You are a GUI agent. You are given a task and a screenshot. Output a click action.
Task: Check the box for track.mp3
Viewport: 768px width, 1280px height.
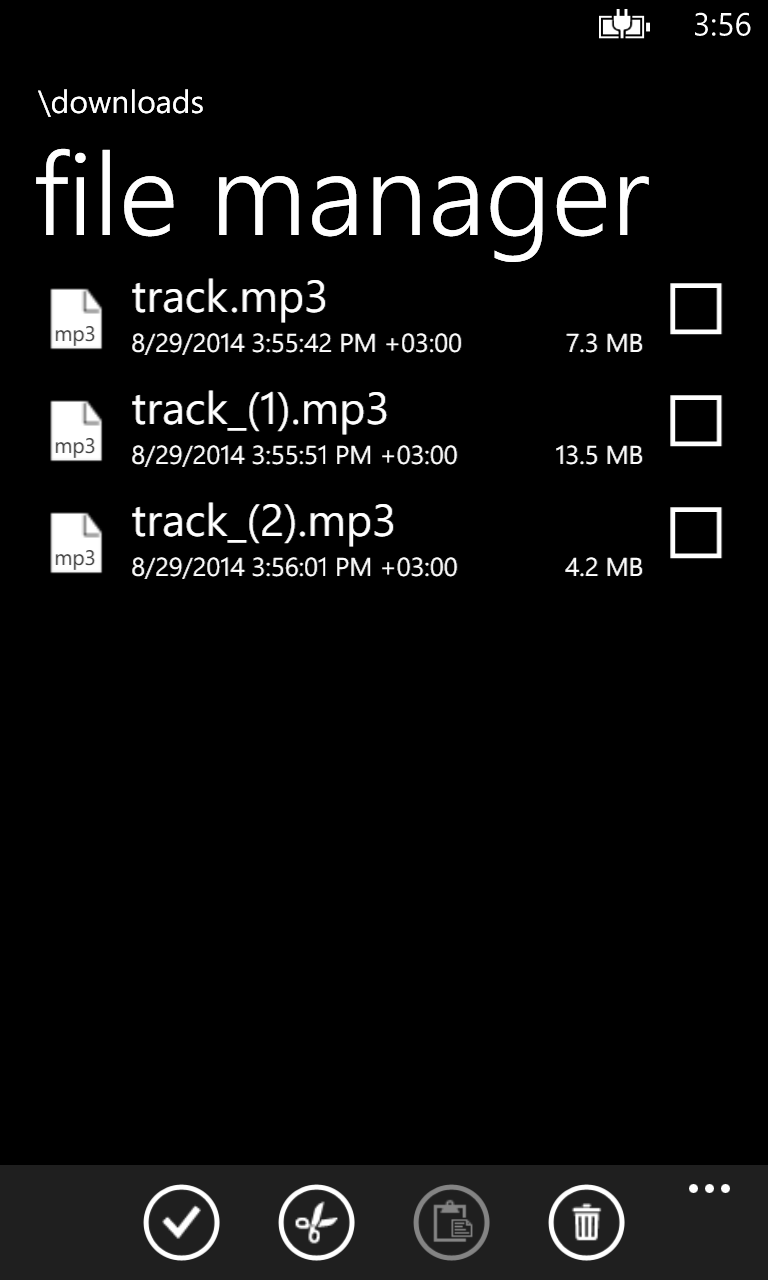[x=695, y=308]
